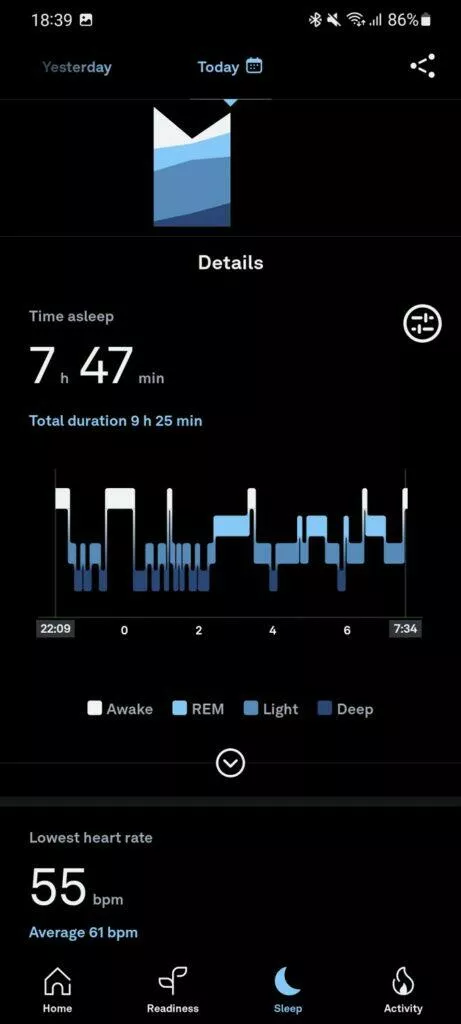Share today's sleep report
This screenshot has width=461, height=1024.
(422, 66)
